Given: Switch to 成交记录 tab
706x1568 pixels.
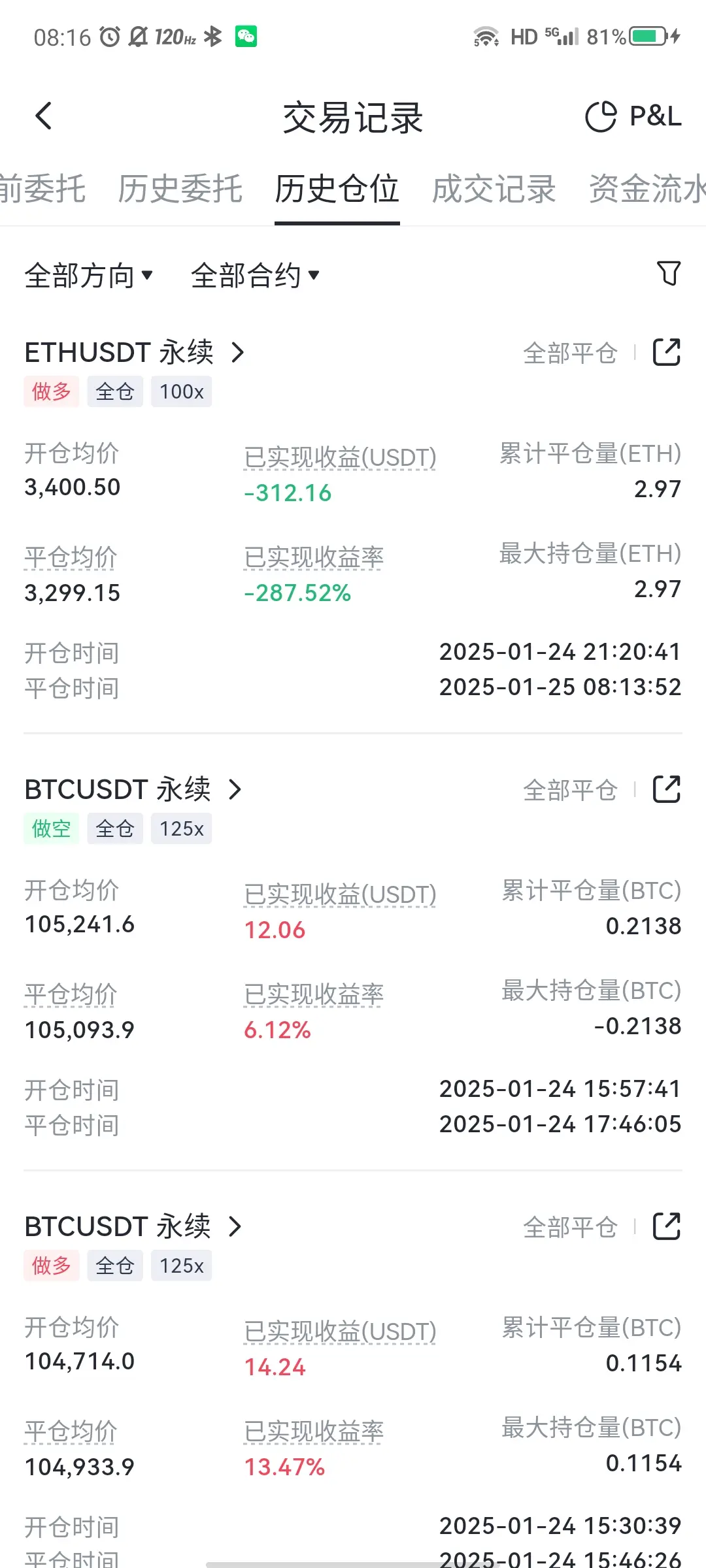Looking at the screenshot, I should (494, 189).
